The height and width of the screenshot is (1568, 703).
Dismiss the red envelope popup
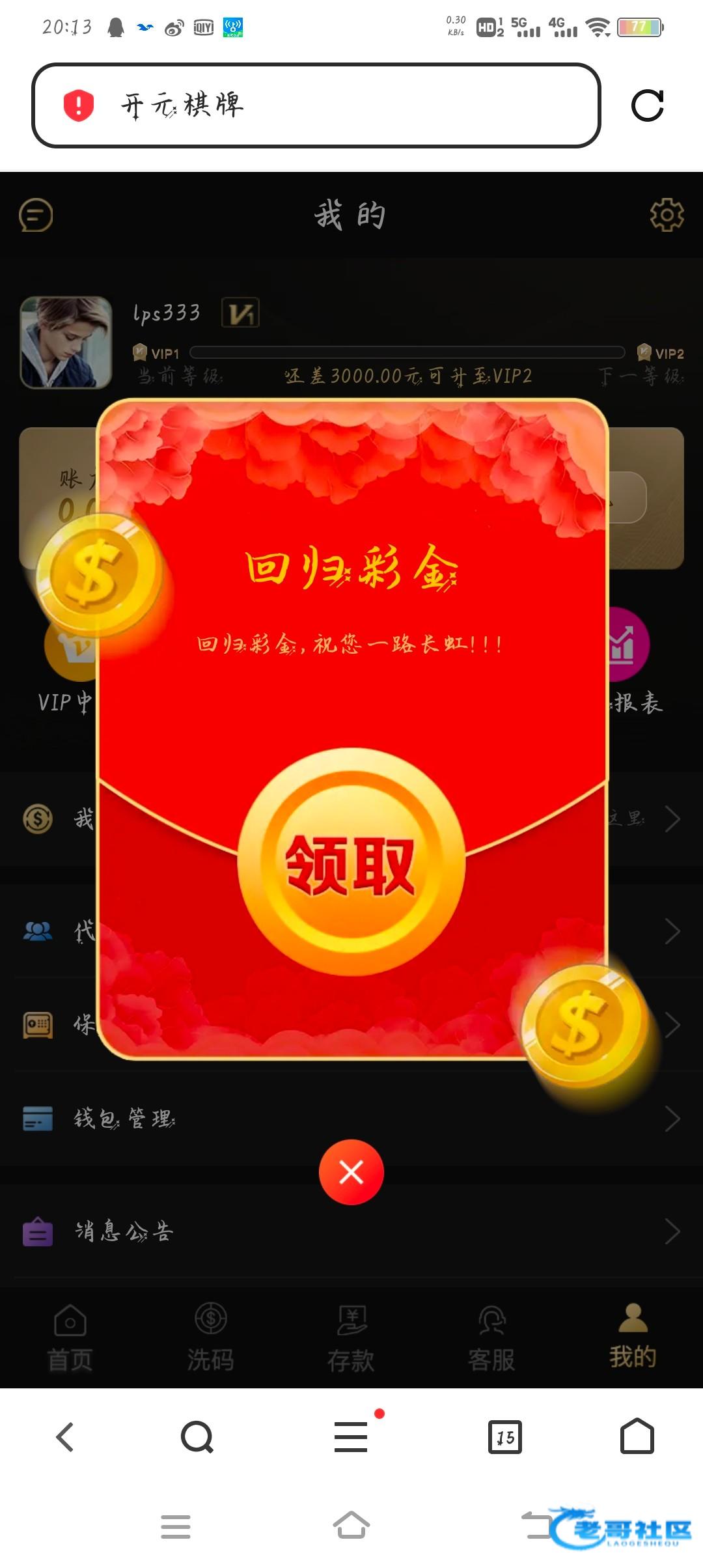coord(351,1172)
